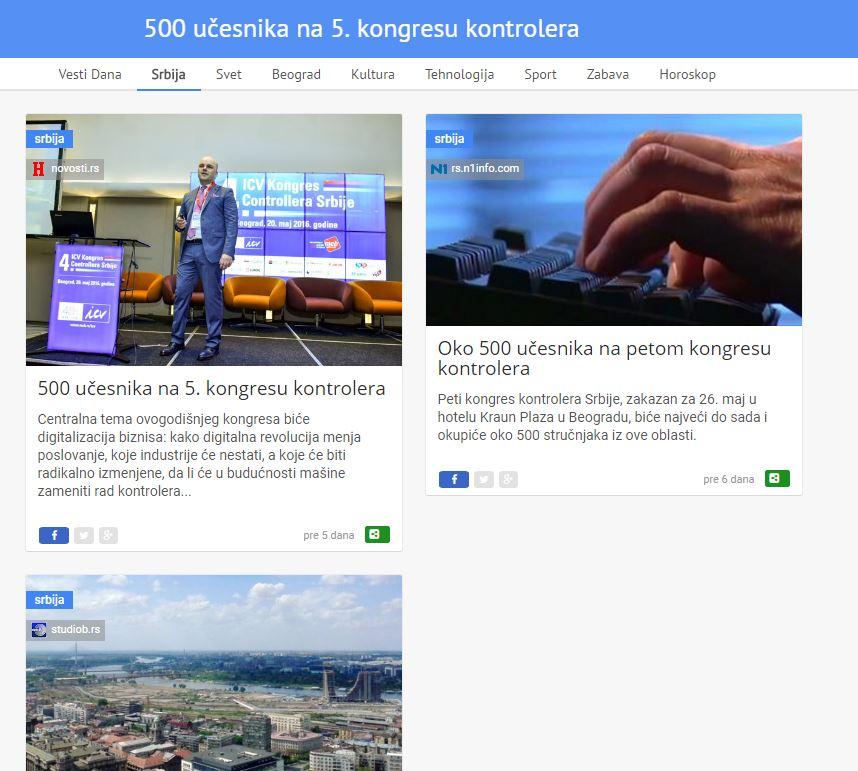The height and width of the screenshot is (771, 858).
Task: Tweet the n1info article
Action: [x=484, y=479]
